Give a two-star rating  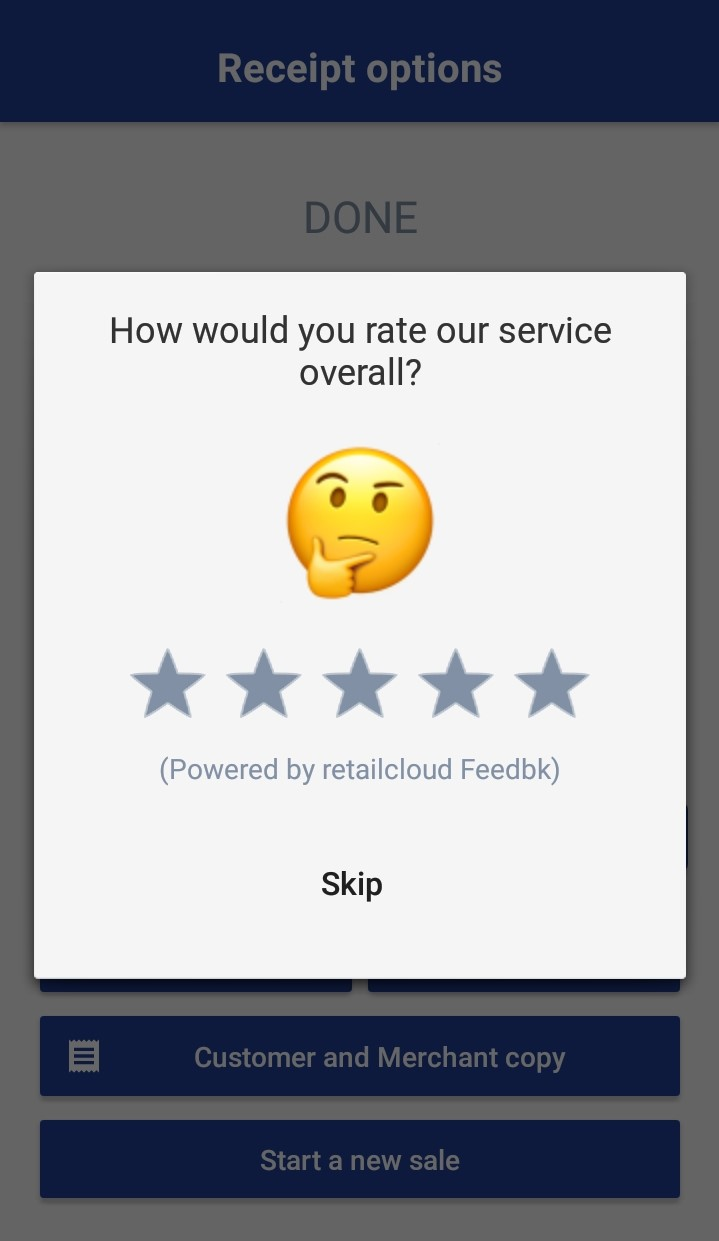[x=264, y=685]
